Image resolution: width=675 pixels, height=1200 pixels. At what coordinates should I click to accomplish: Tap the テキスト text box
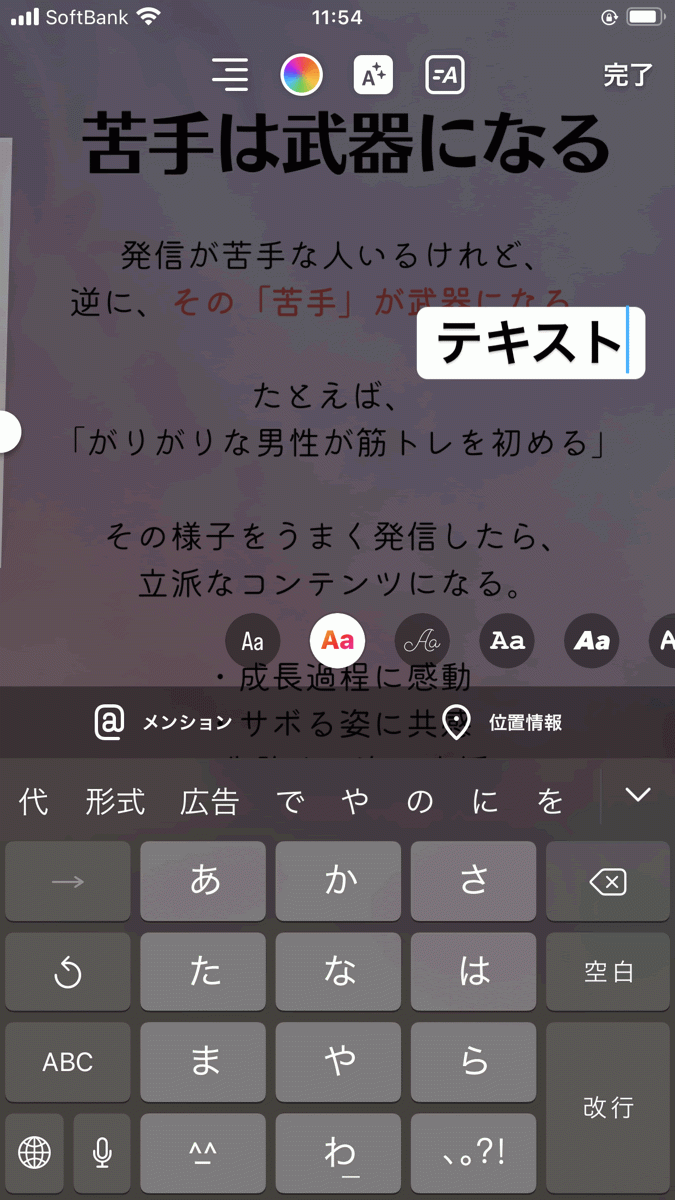(x=531, y=343)
